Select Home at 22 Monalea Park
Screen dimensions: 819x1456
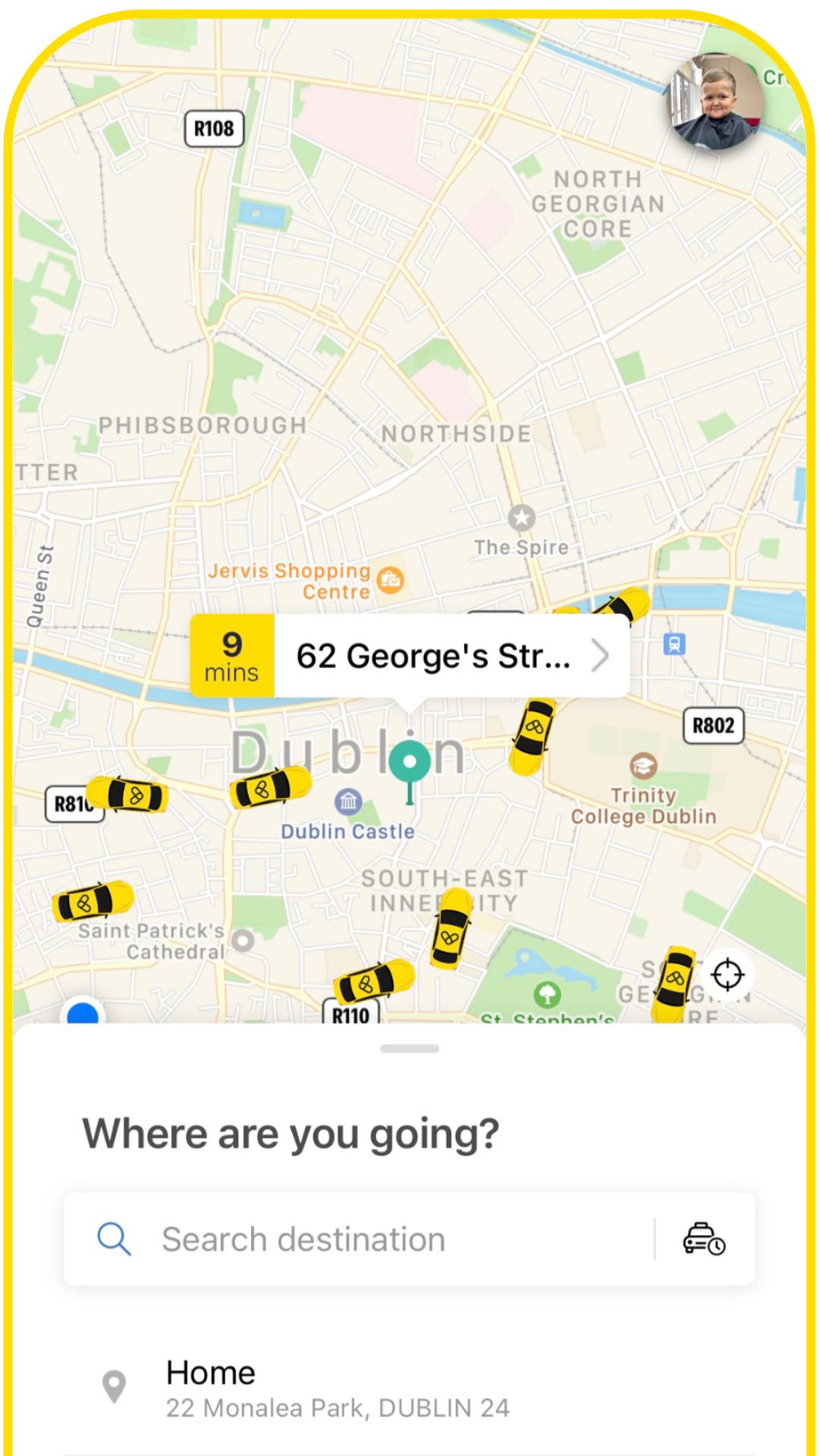click(x=337, y=1389)
